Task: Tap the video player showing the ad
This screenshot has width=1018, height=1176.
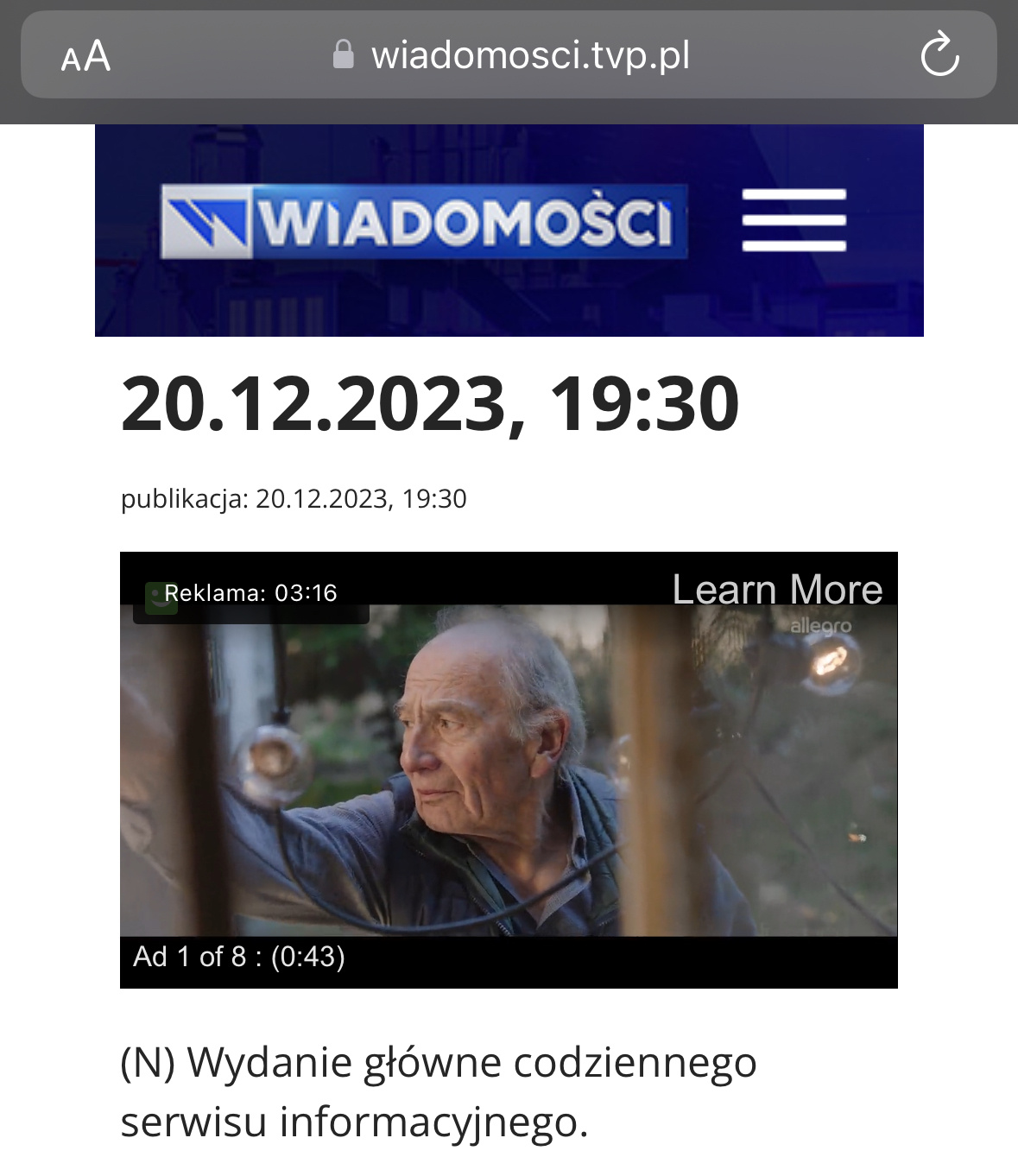Action: click(509, 769)
